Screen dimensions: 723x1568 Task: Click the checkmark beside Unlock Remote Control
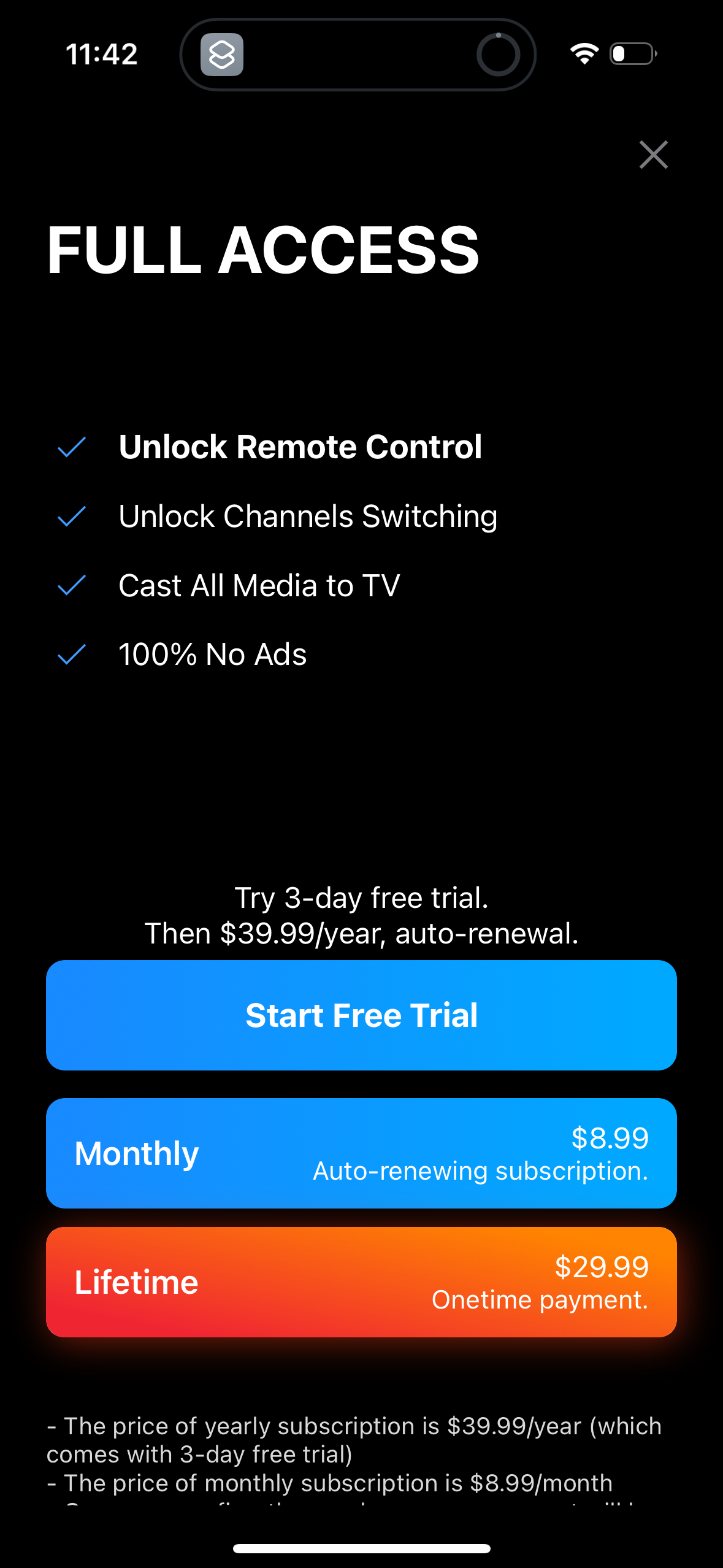click(73, 448)
